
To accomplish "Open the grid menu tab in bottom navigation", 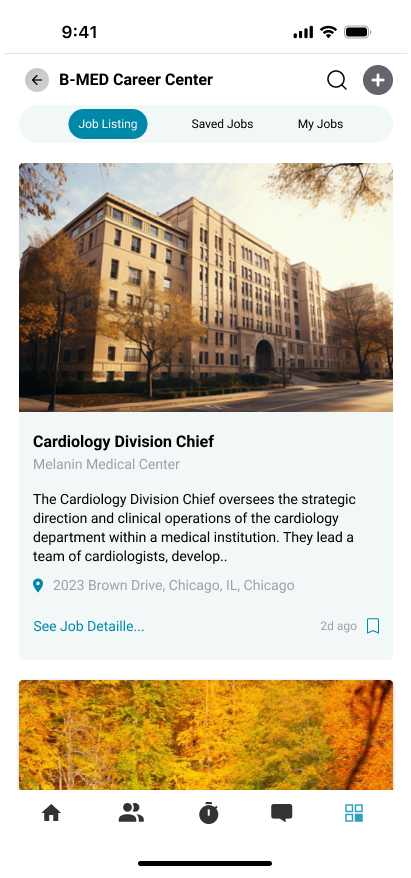I will pos(354,812).
